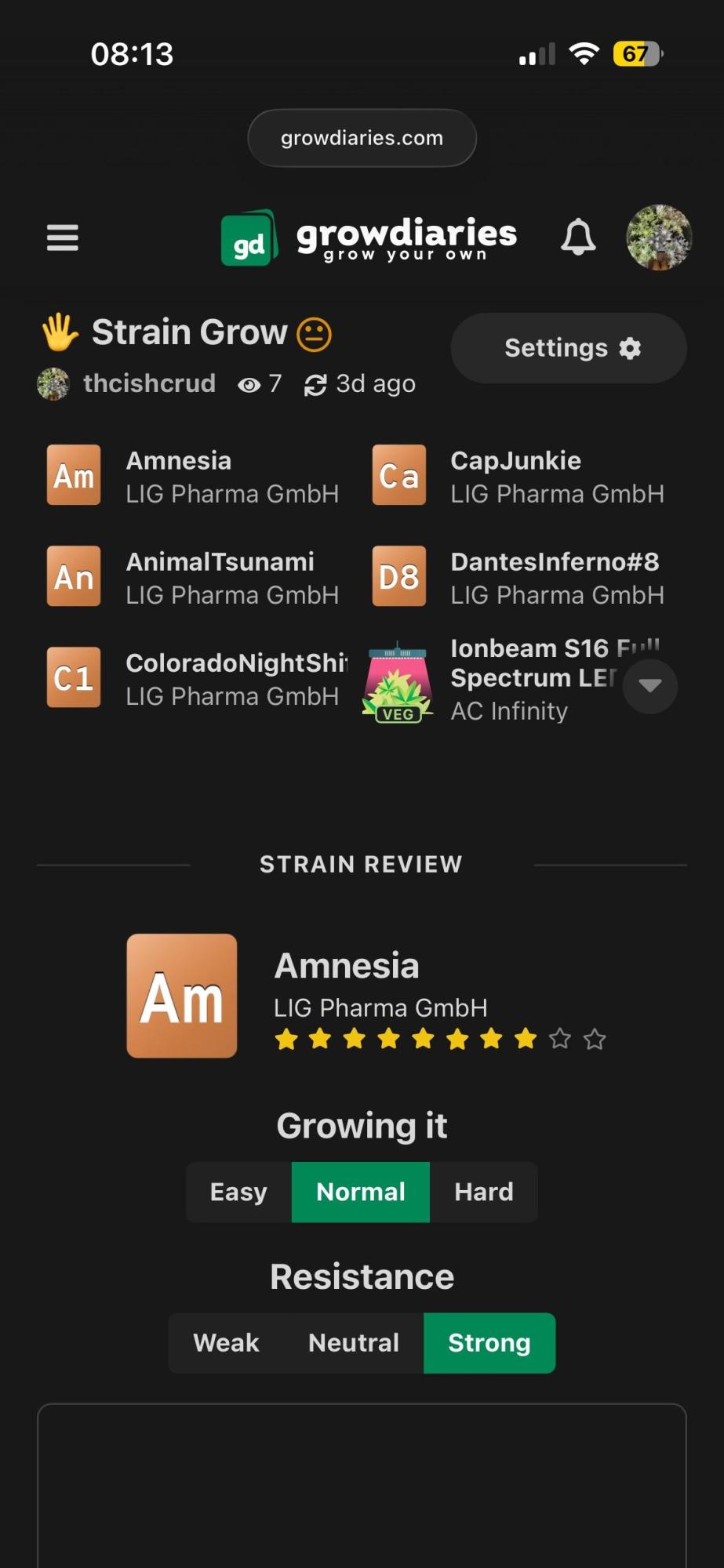The width and height of the screenshot is (724, 1568).
Task: Open the notifications bell
Action: (x=578, y=238)
